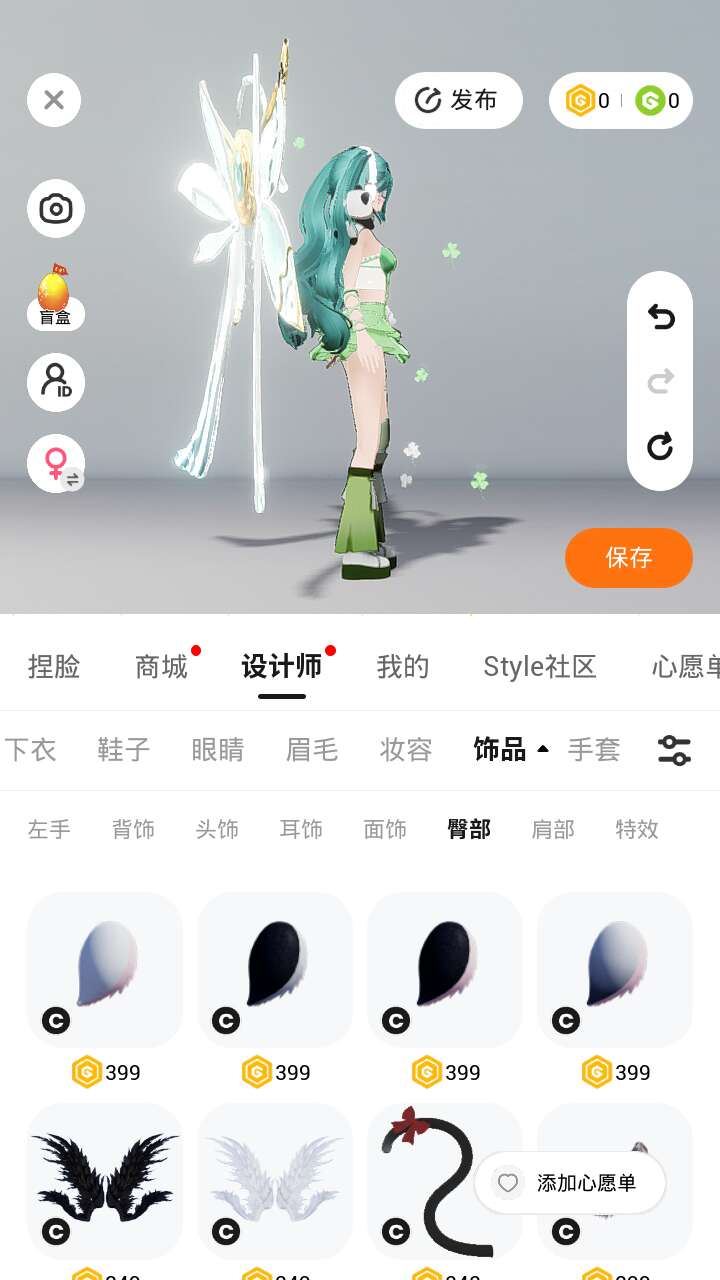
Task: Switch the avatar gender
Action: coord(56,463)
